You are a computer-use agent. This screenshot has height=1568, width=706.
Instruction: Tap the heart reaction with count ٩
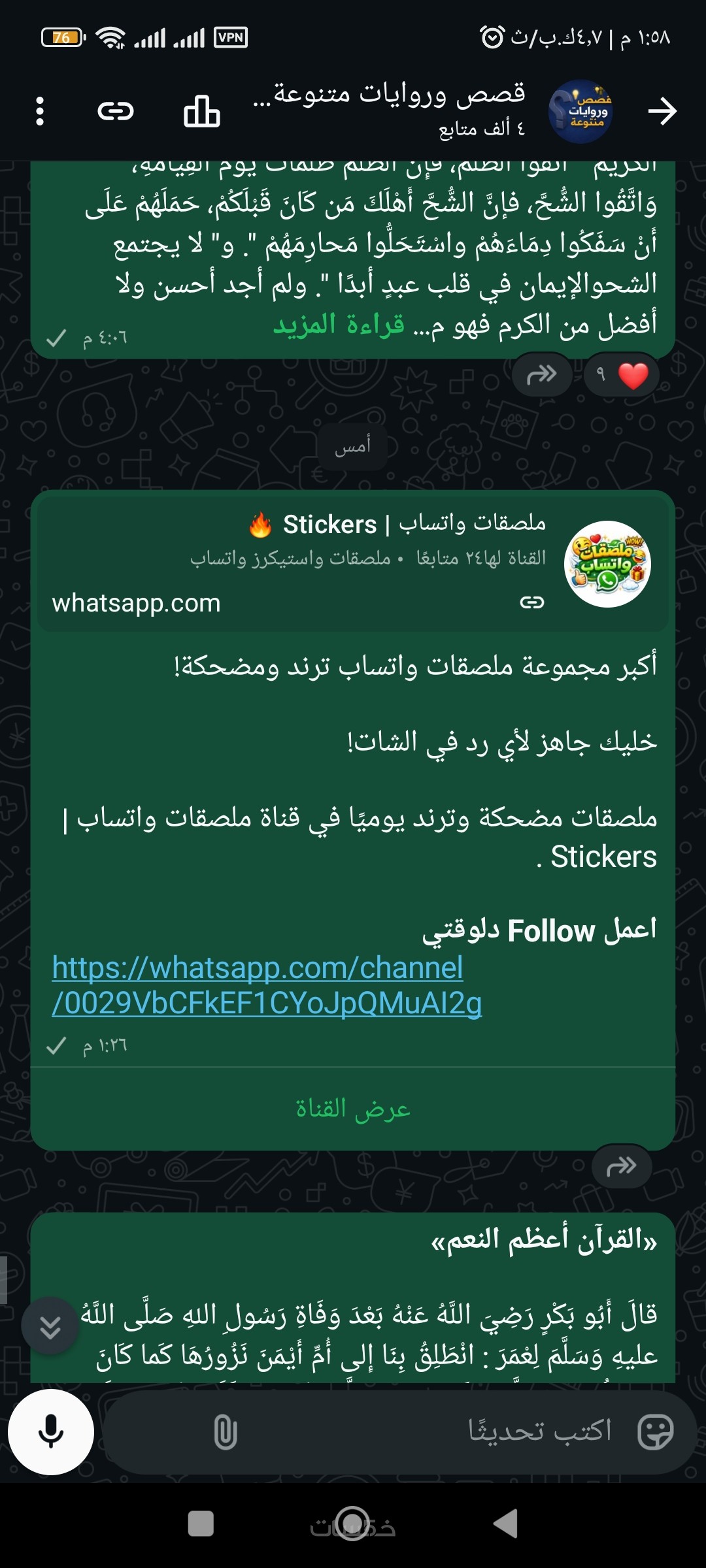622,375
